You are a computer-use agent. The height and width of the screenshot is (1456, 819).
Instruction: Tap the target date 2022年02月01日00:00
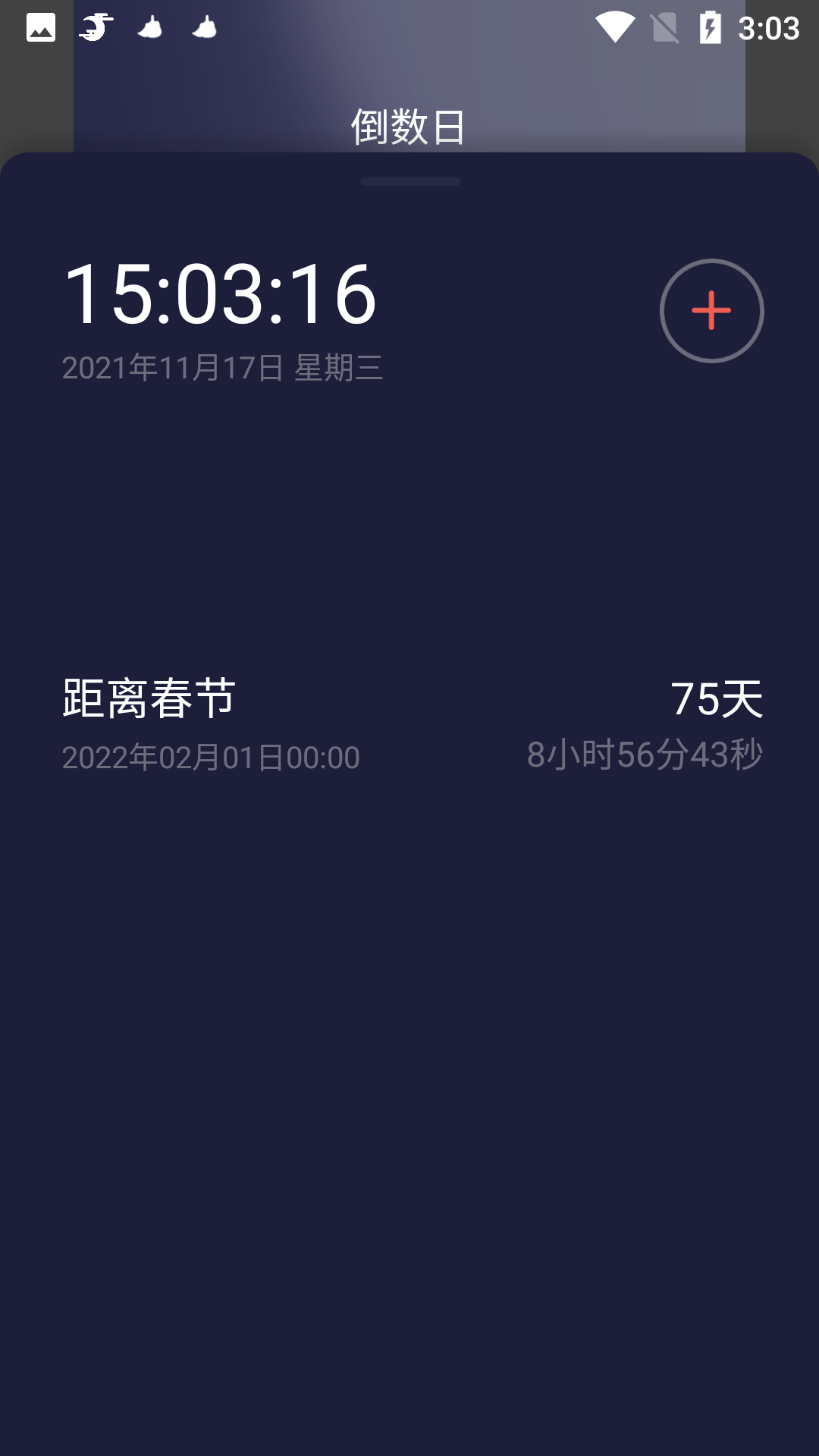pyautogui.click(x=210, y=757)
